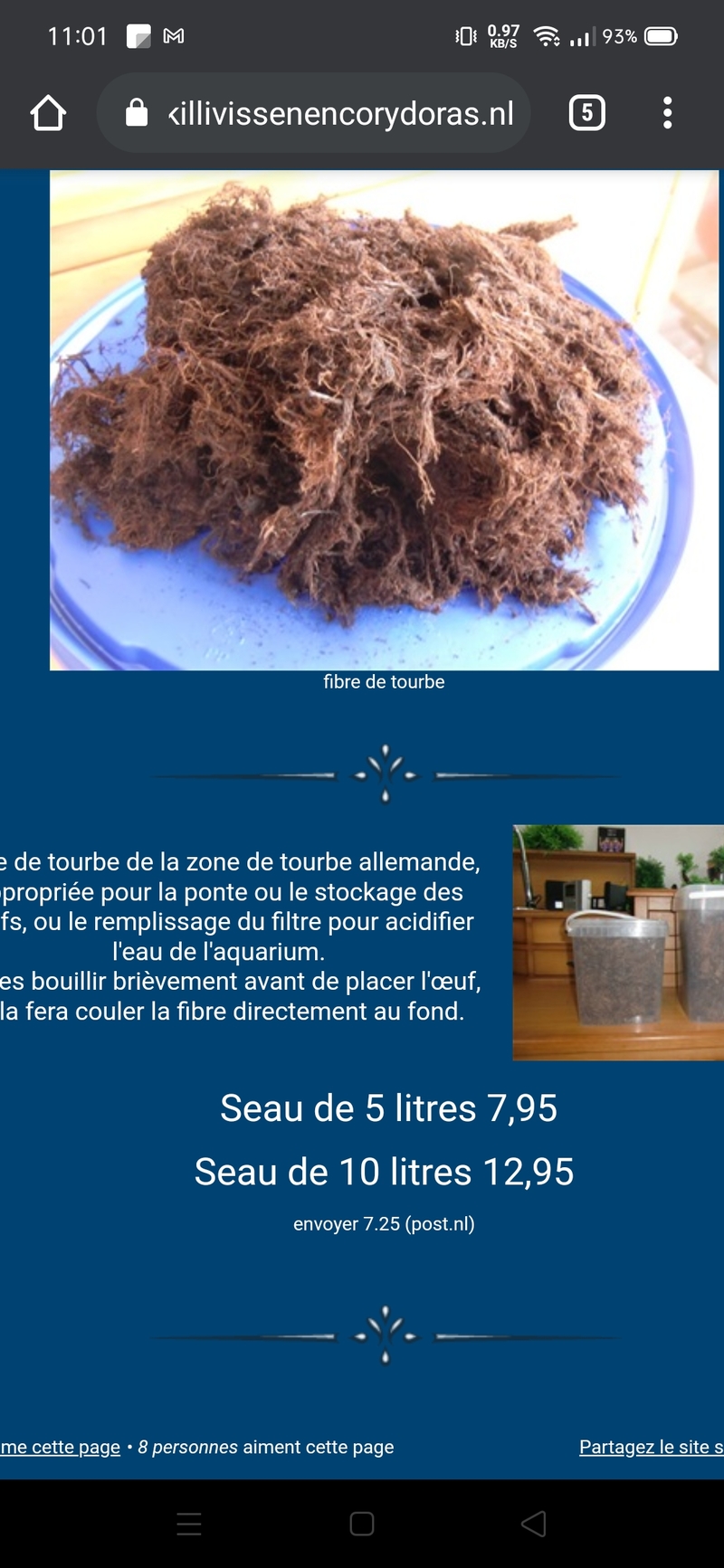Open recent apps from the navigation bar

tap(189, 1524)
